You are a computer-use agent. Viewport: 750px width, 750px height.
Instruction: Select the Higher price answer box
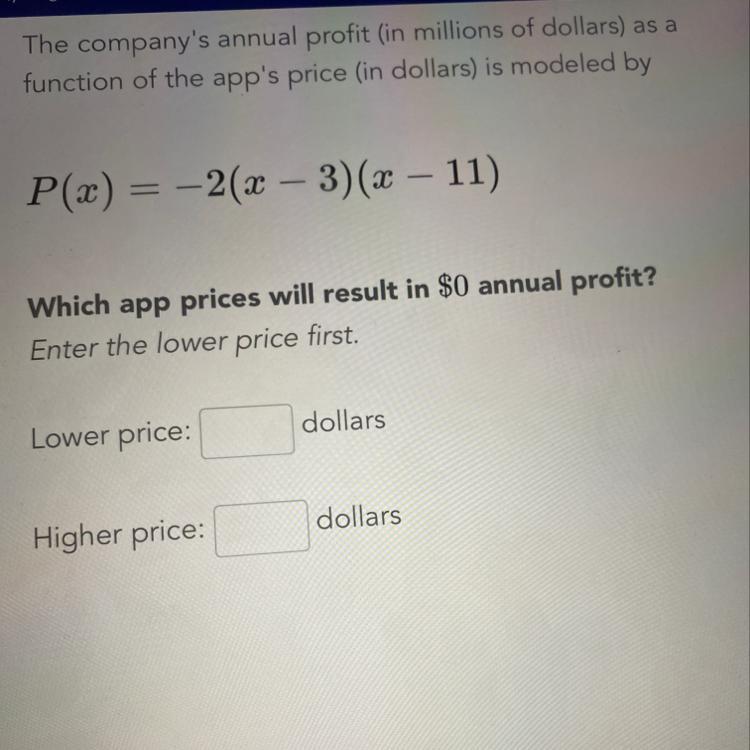coord(262,527)
